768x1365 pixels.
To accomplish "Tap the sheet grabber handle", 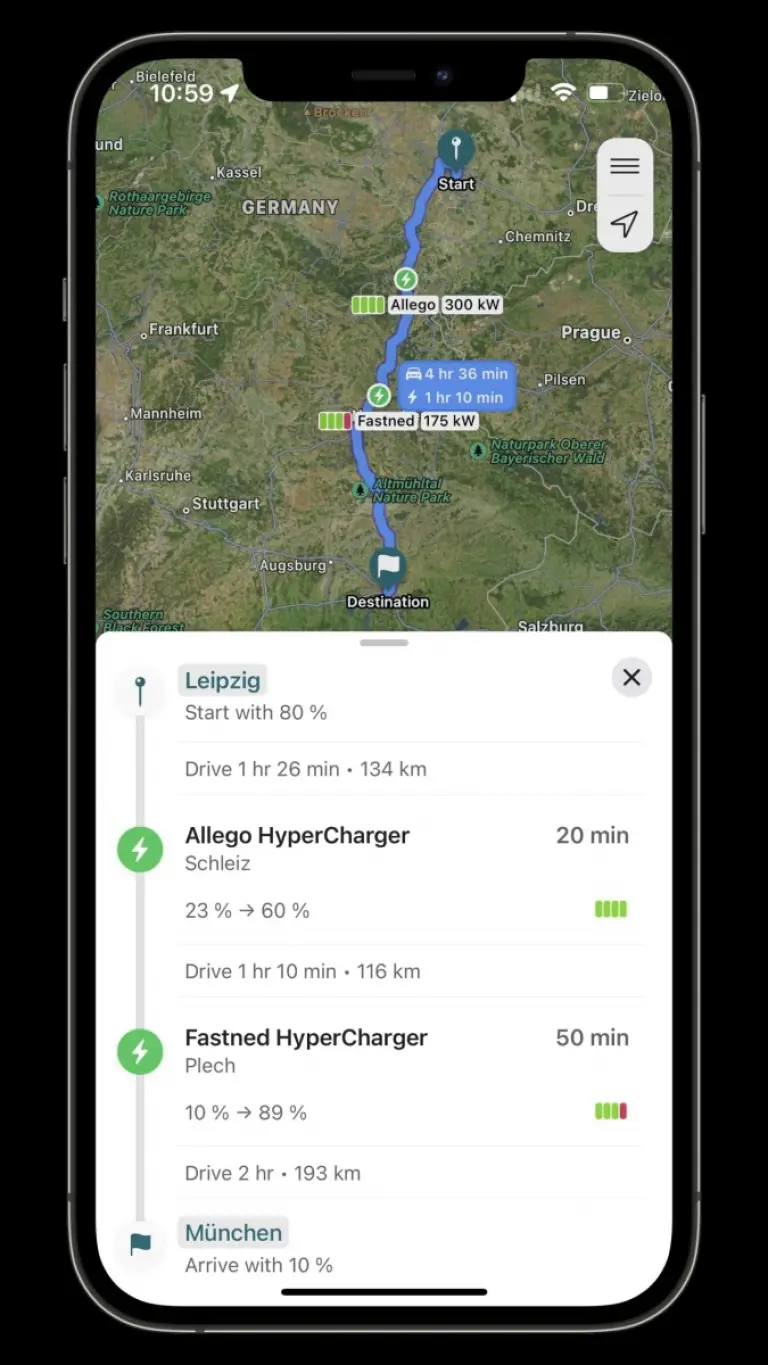I will 384,643.
